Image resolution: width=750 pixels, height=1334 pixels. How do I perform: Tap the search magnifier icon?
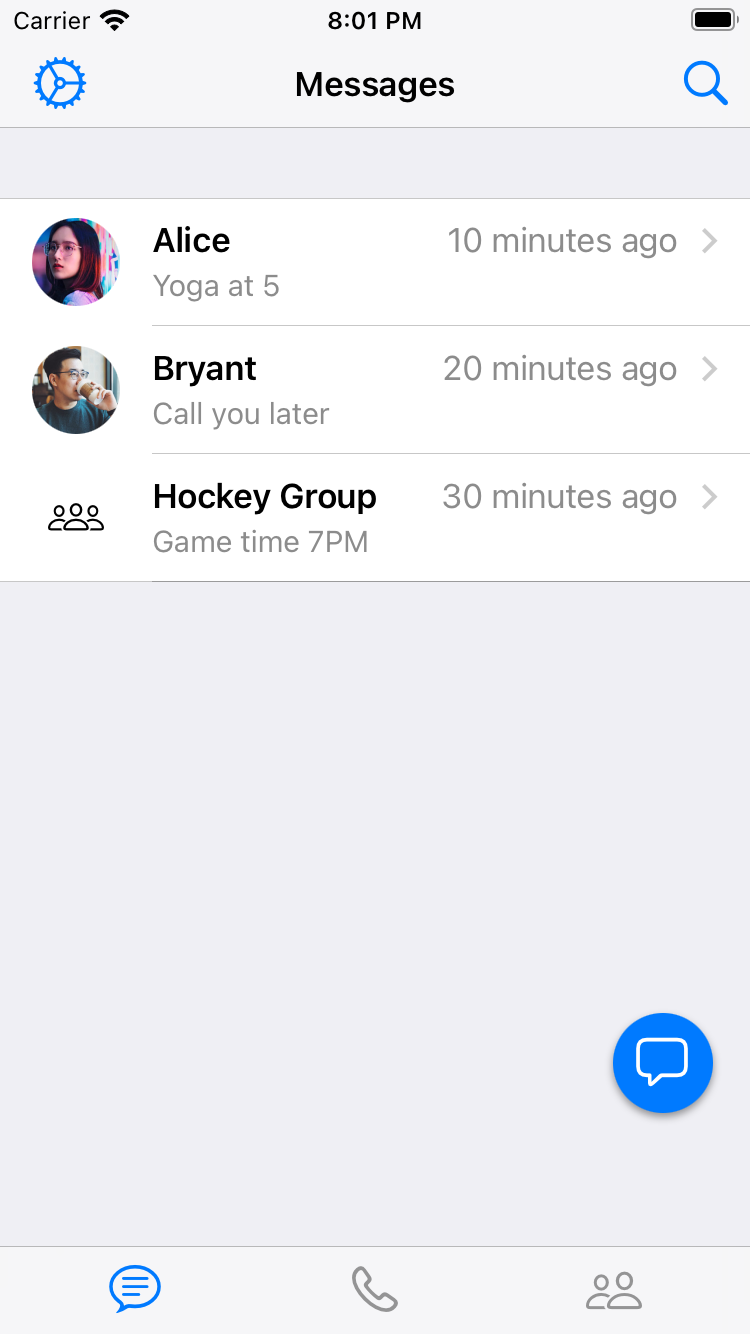point(705,84)
